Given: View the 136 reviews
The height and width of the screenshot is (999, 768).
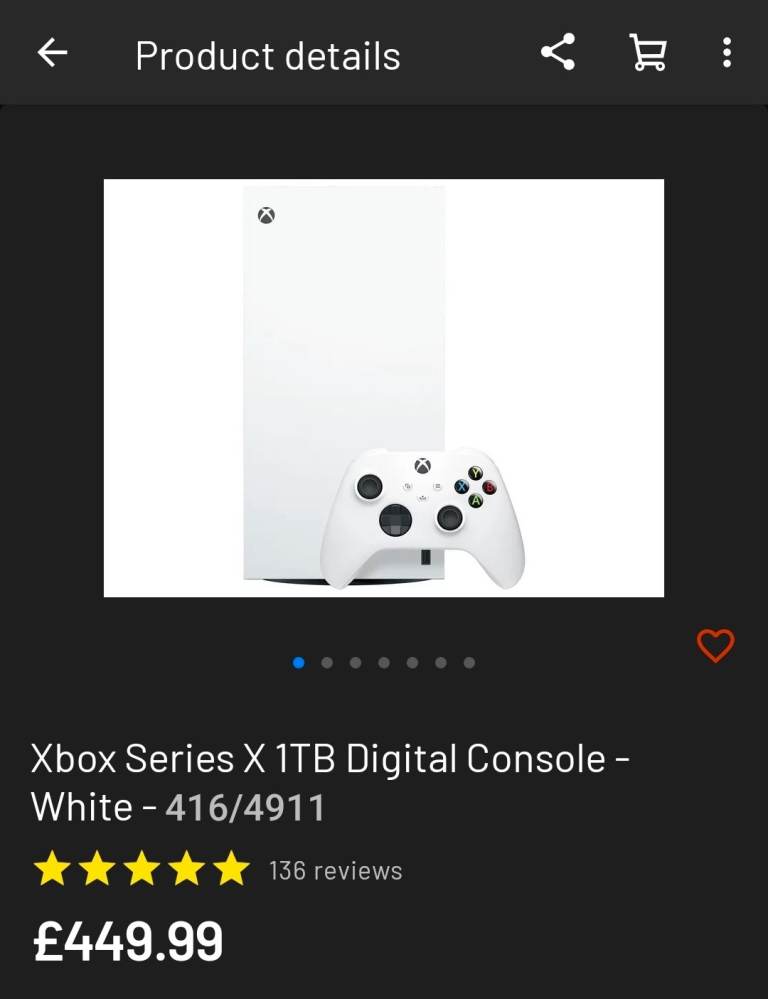Looking at the screenshot, I should (335, 870).
